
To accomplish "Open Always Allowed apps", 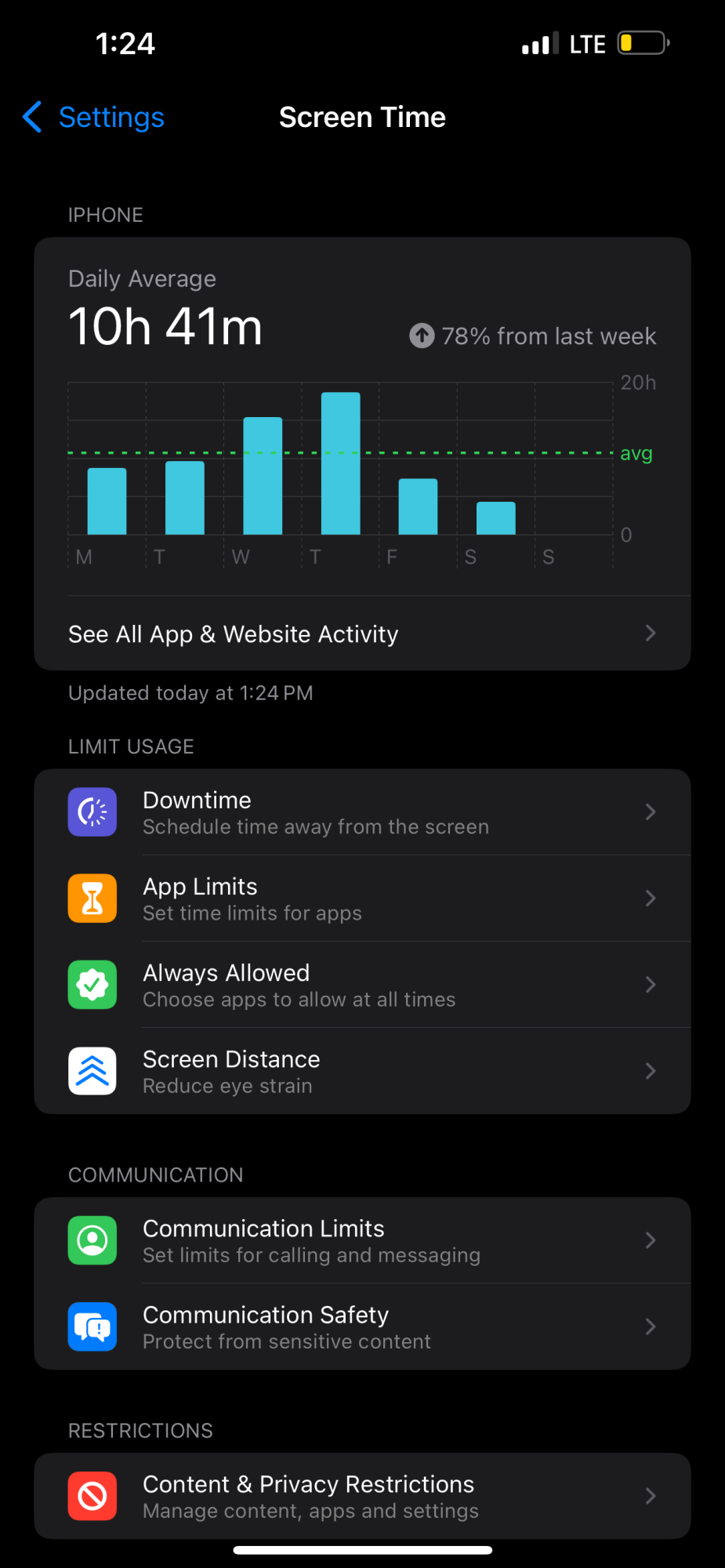I will [362, 985].
